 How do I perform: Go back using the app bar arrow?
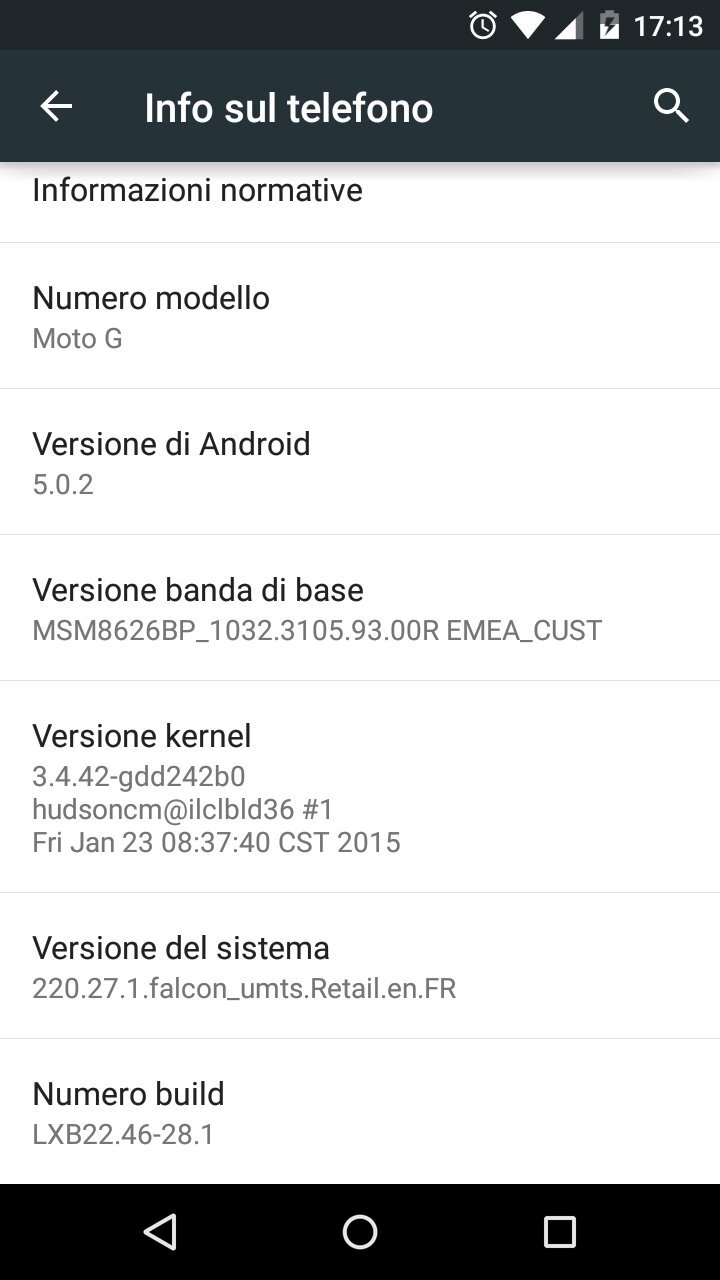pyautogui.click(x=56, y=107)
